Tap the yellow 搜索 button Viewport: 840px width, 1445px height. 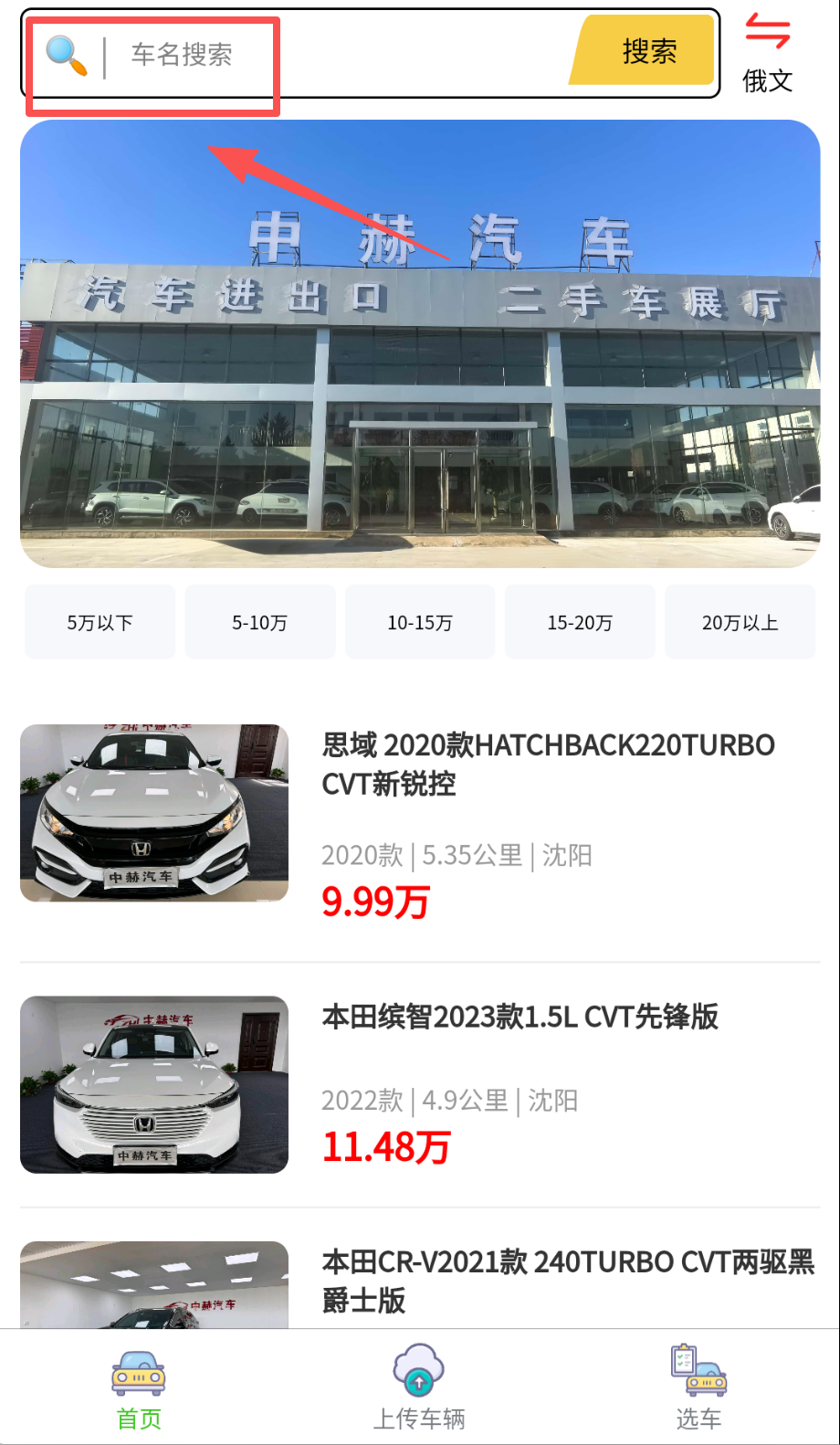click(x=646, y=52)
